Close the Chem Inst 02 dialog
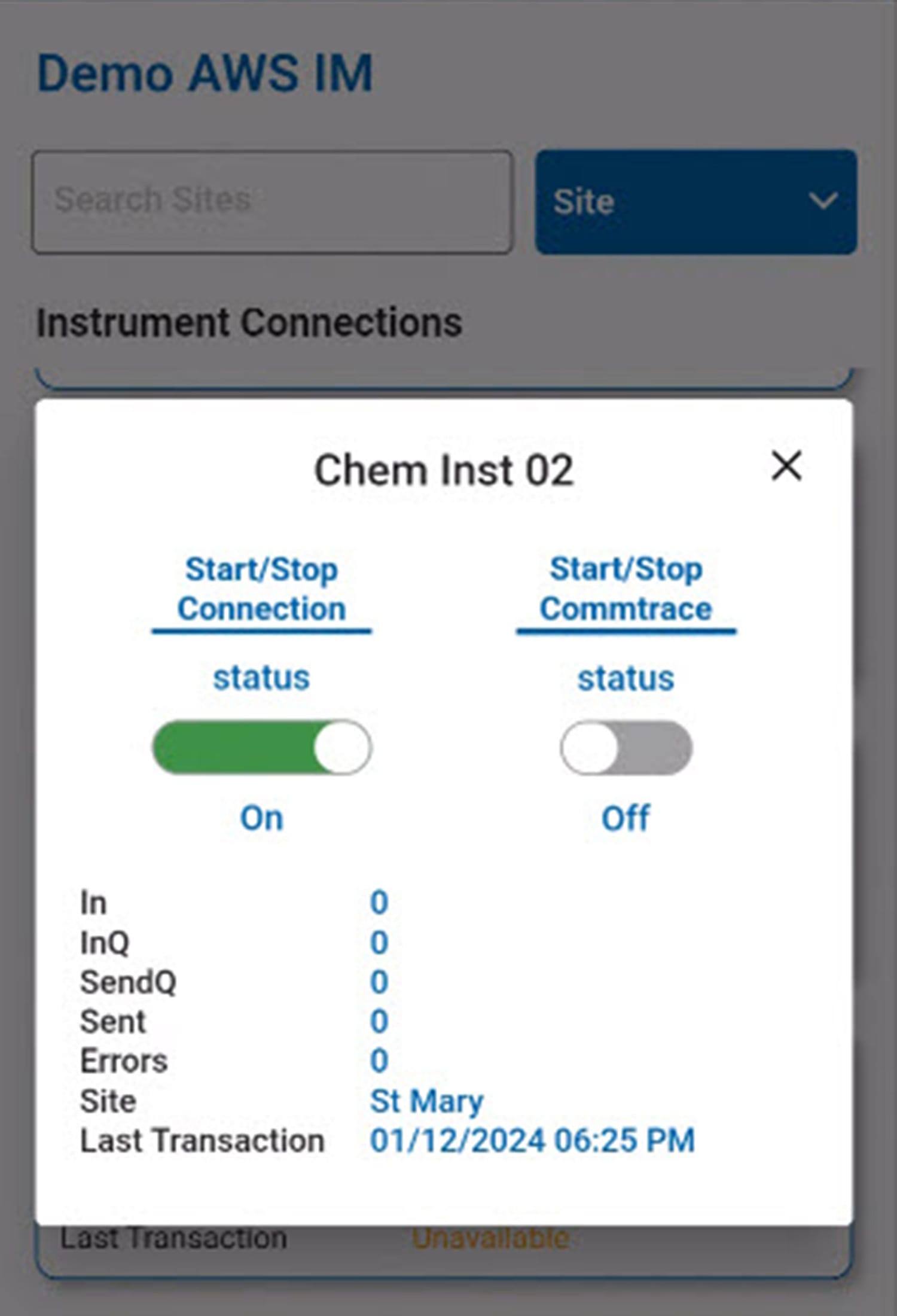This screenshot has width=897, height=1316. (x=786, y=466)
